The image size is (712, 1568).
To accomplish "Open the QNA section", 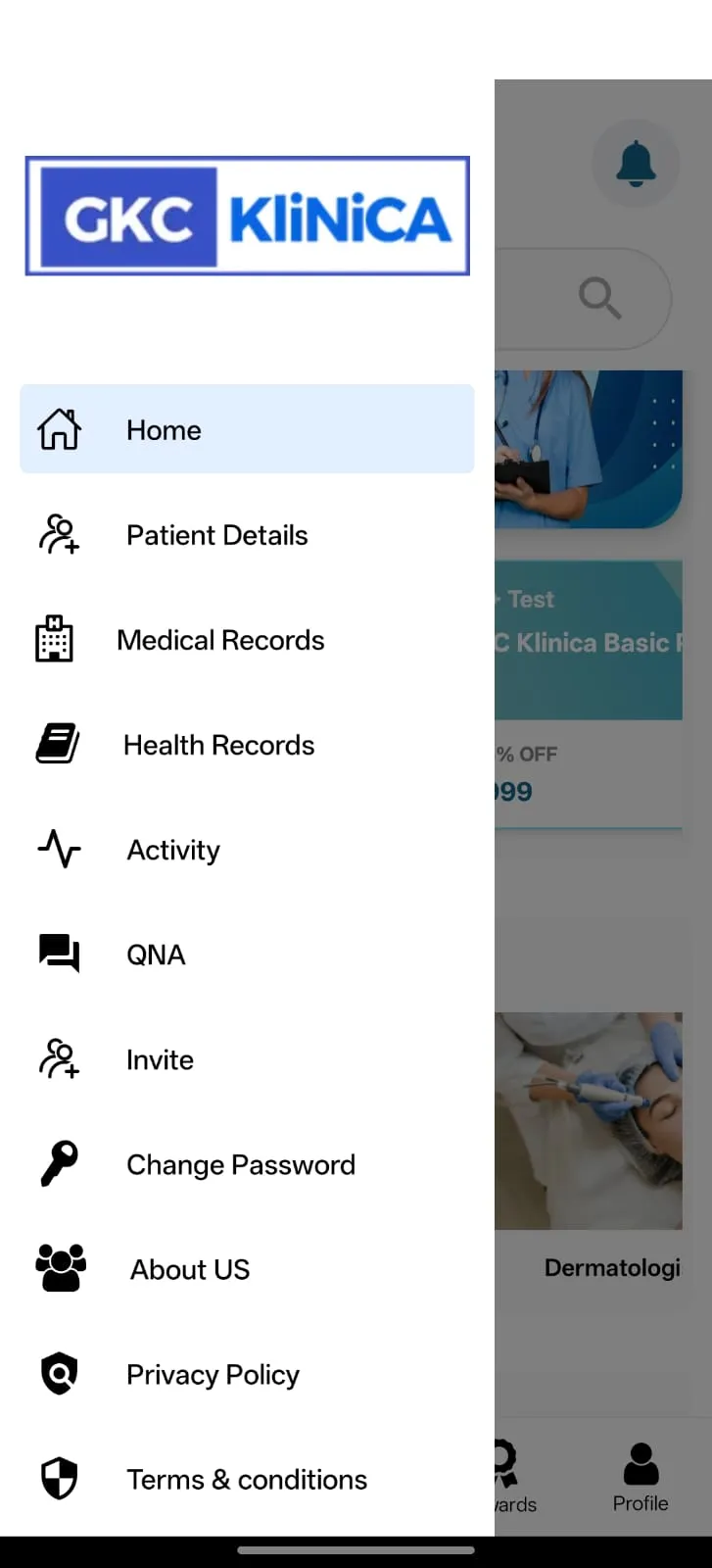I will click(x=156, y=955).
